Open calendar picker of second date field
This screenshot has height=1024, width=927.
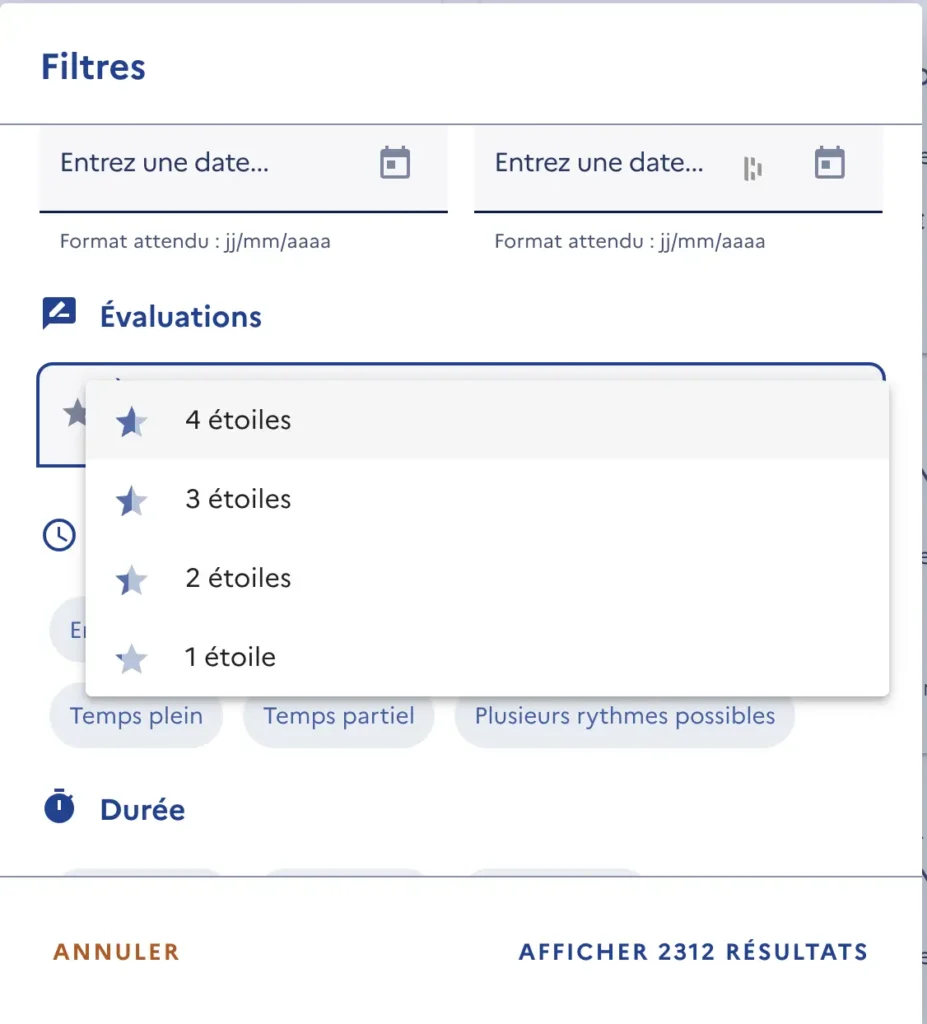coord(829,163)
